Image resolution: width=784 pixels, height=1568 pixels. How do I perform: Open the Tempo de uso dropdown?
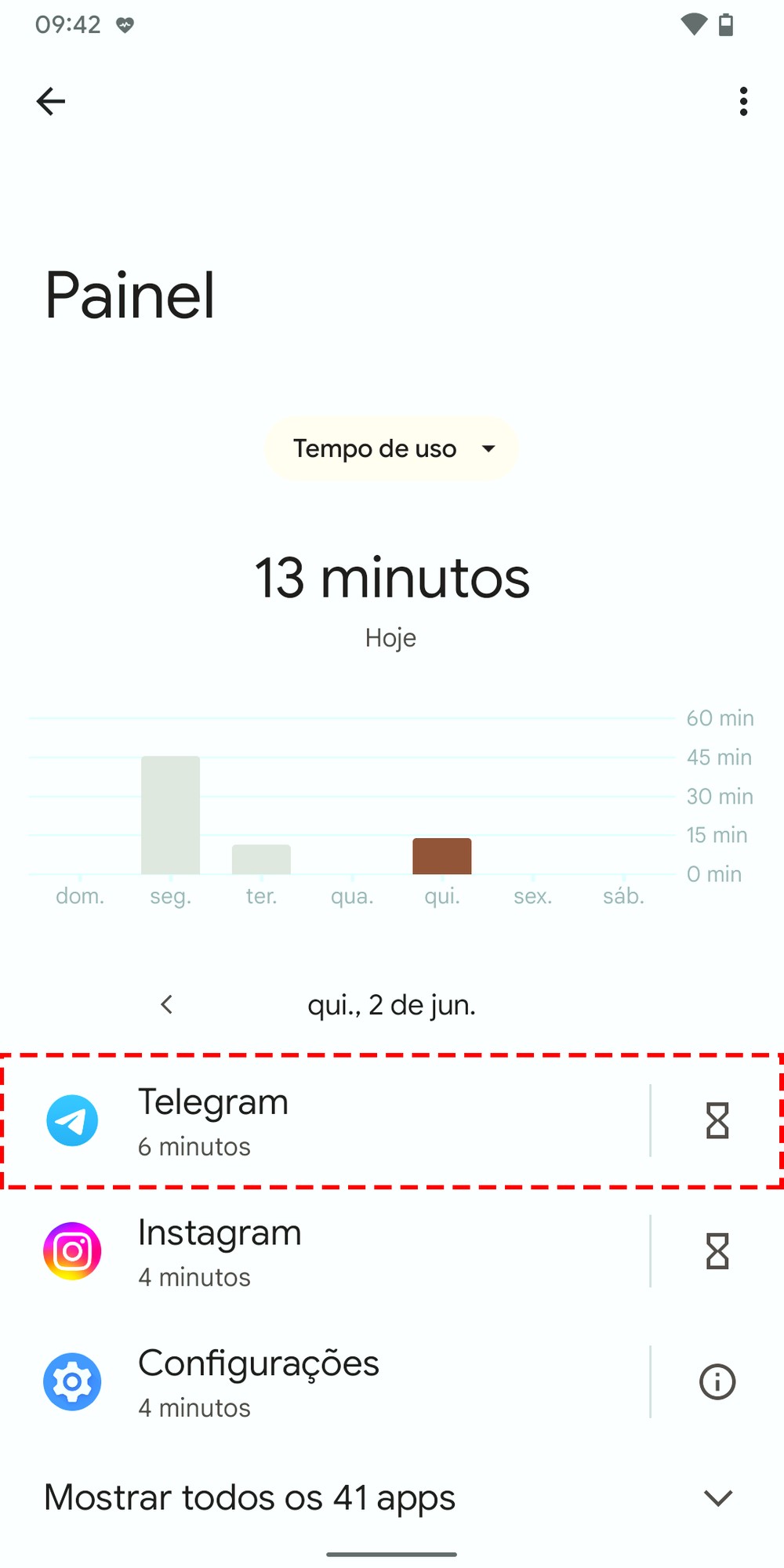(x=392, y=448)
